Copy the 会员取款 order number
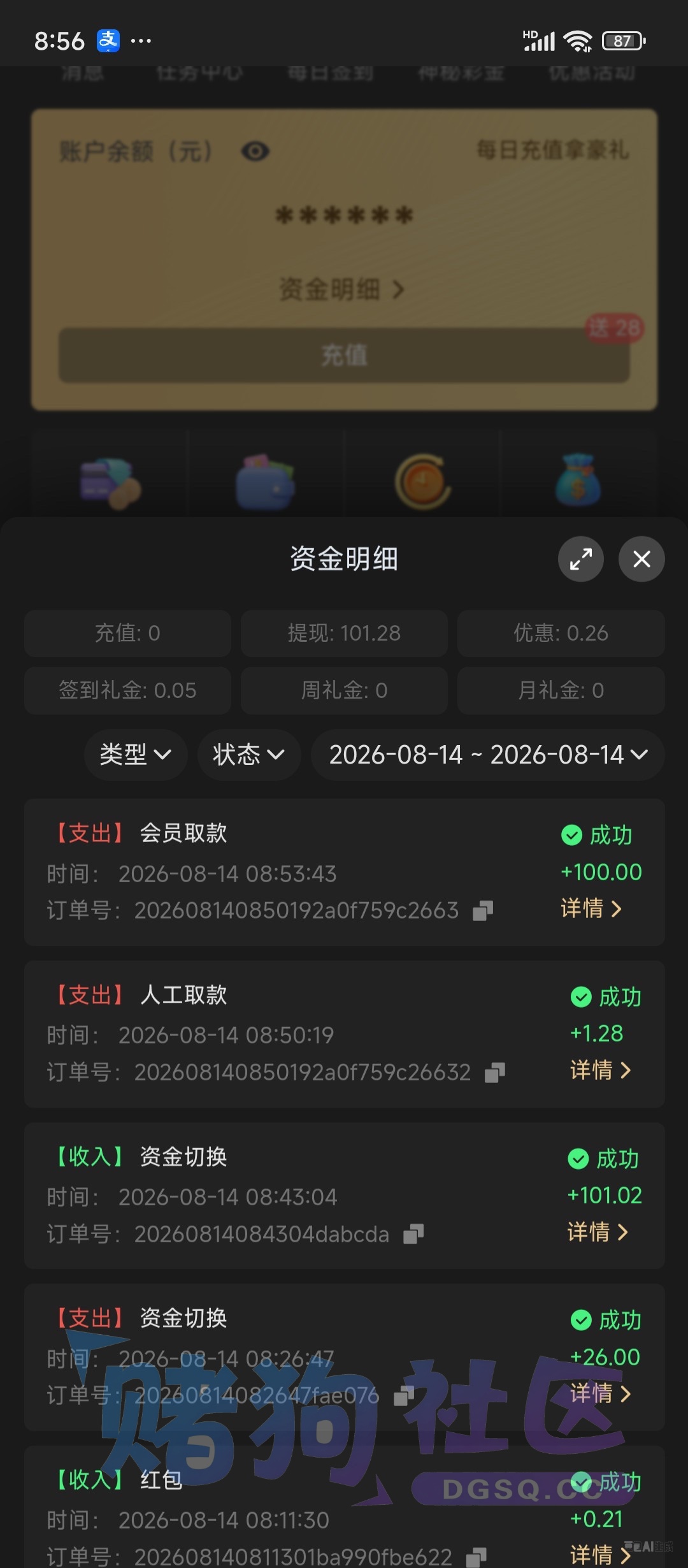Image resolution: width=688 pixels, height=1568 pixels. pyautogui.click(x=483, y=911)
